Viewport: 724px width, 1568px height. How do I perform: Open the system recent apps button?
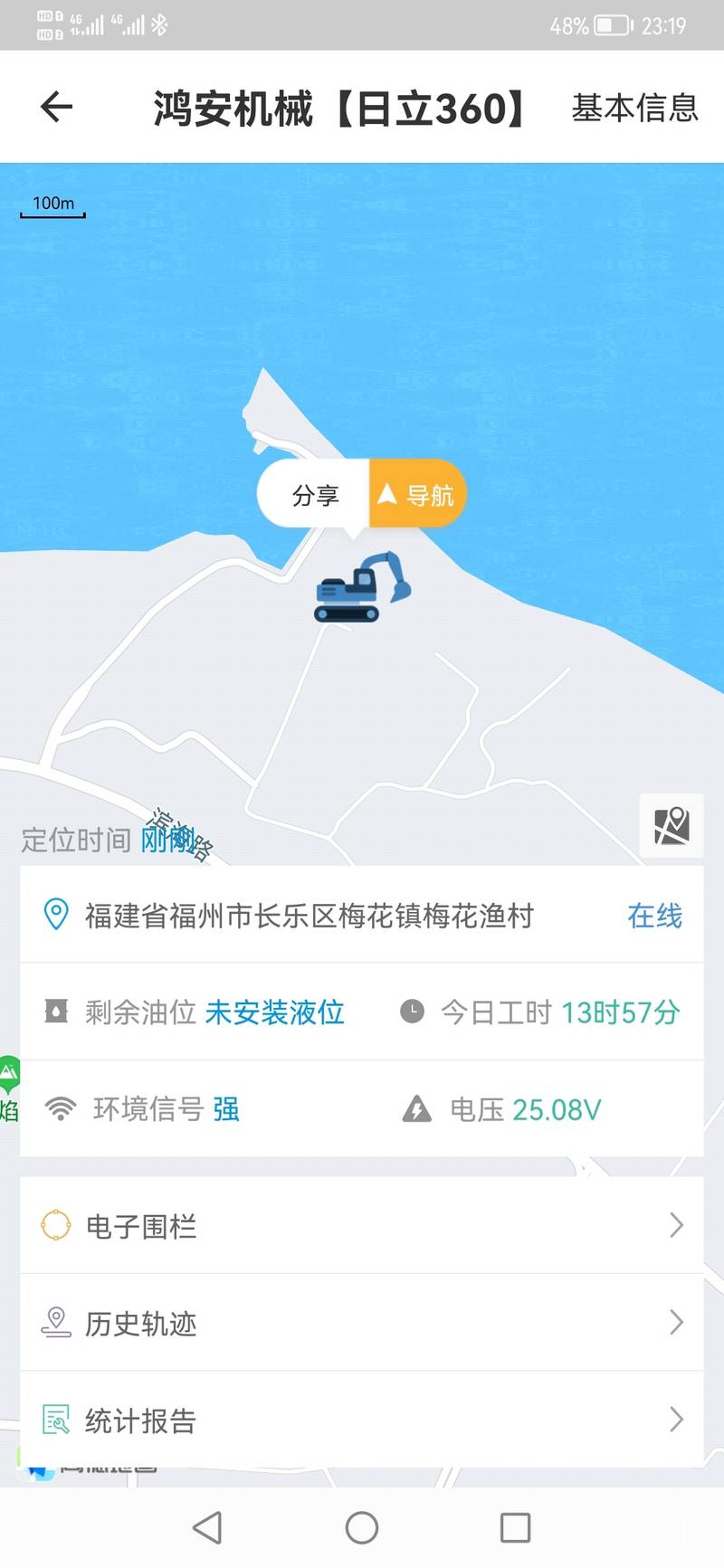tap(515, 1528)
